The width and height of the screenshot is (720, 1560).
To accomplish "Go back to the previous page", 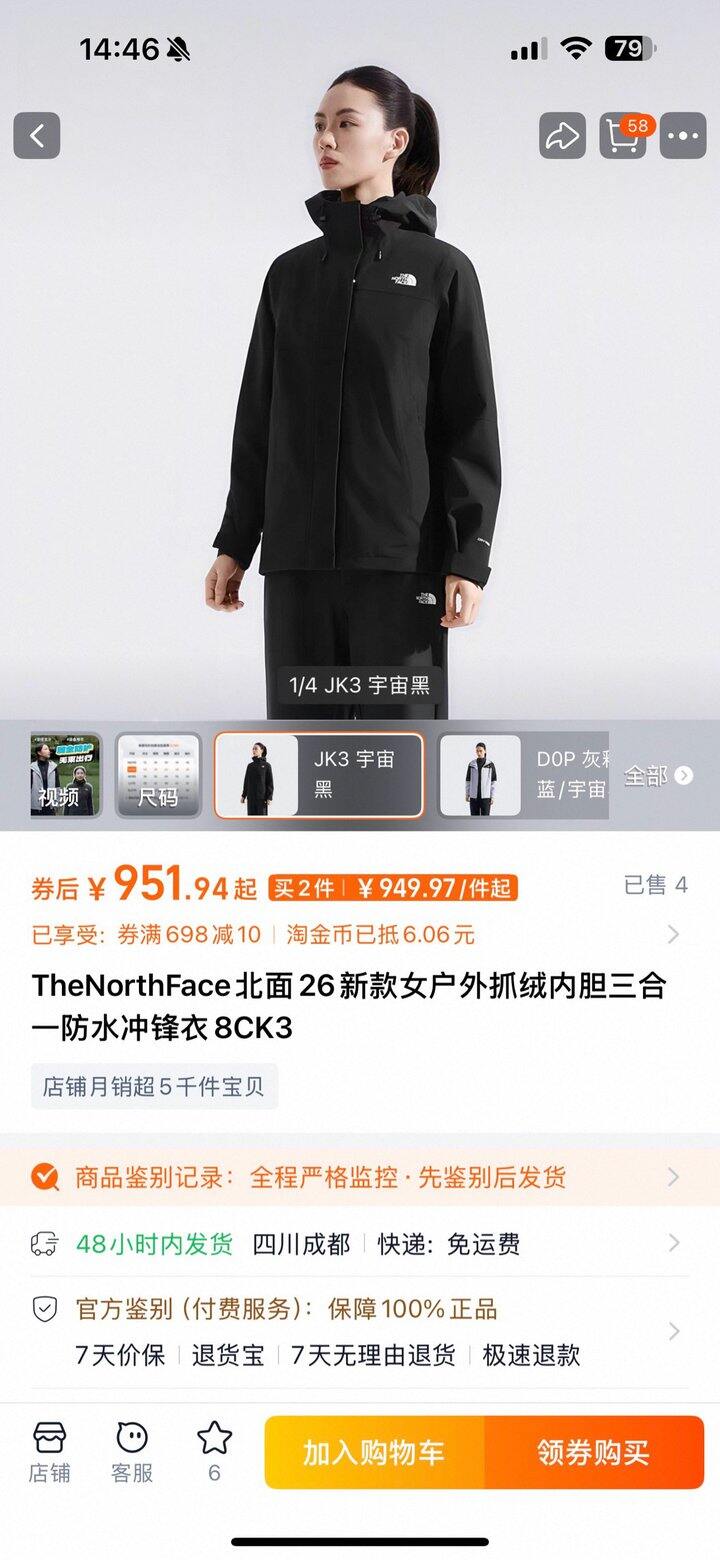I will coord(37,135).
